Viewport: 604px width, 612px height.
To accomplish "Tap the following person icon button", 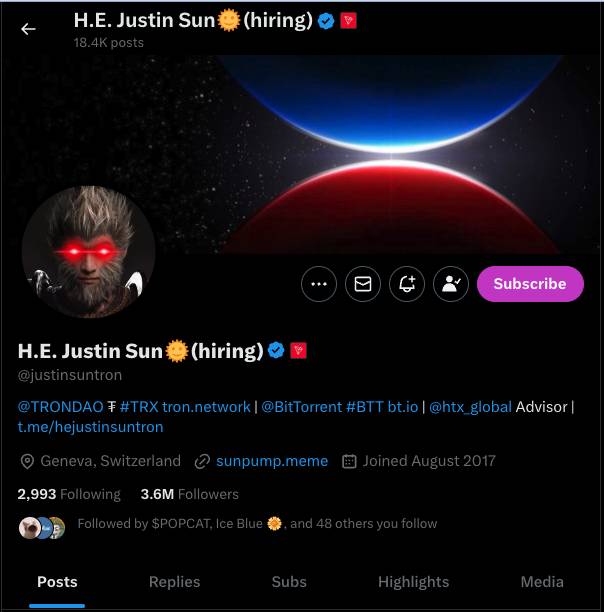I will click(x=451, y=284).
